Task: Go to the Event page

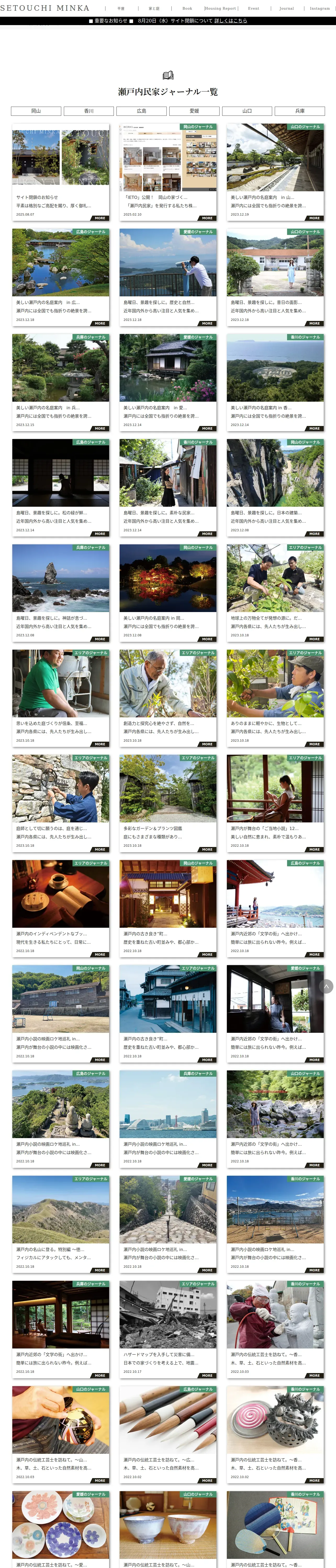Action: [254, 9]
